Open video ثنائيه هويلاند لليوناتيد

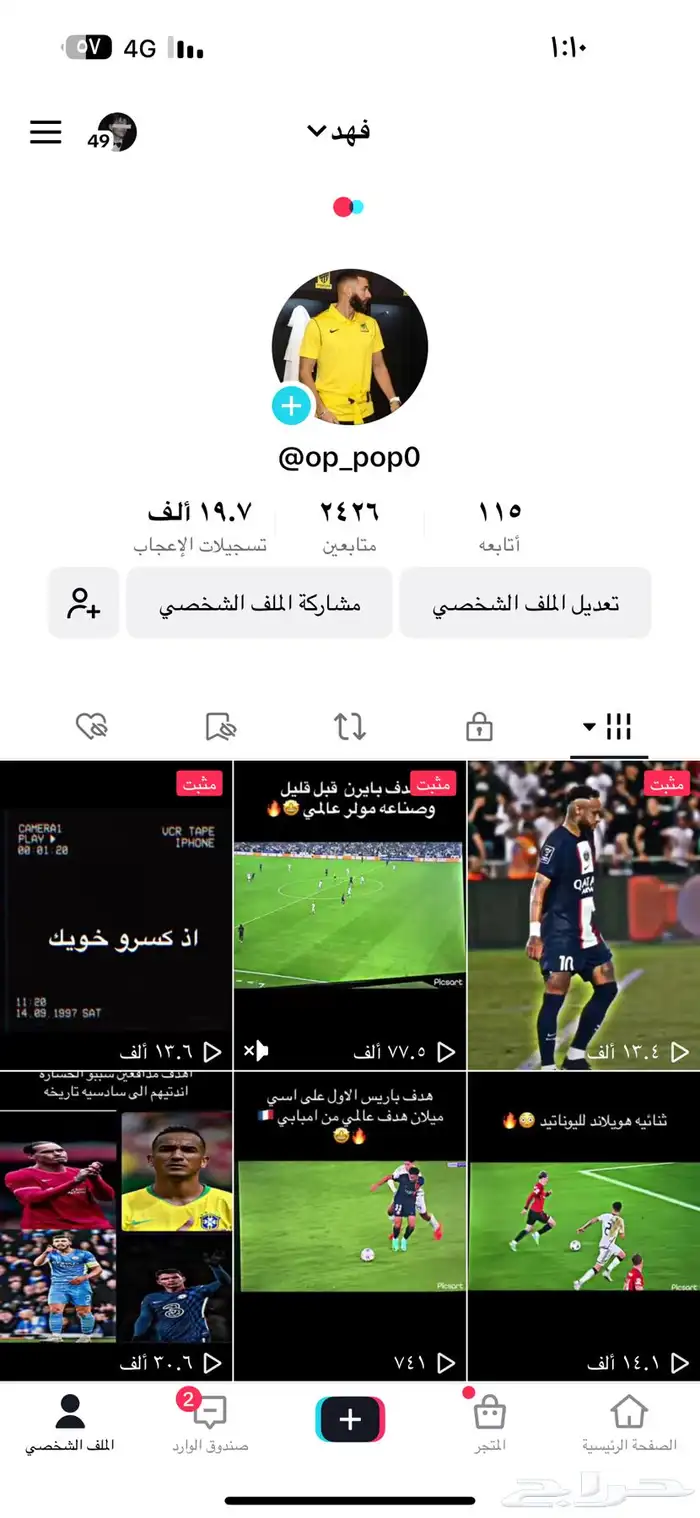pyautogui.click(x=584, y=1225)
